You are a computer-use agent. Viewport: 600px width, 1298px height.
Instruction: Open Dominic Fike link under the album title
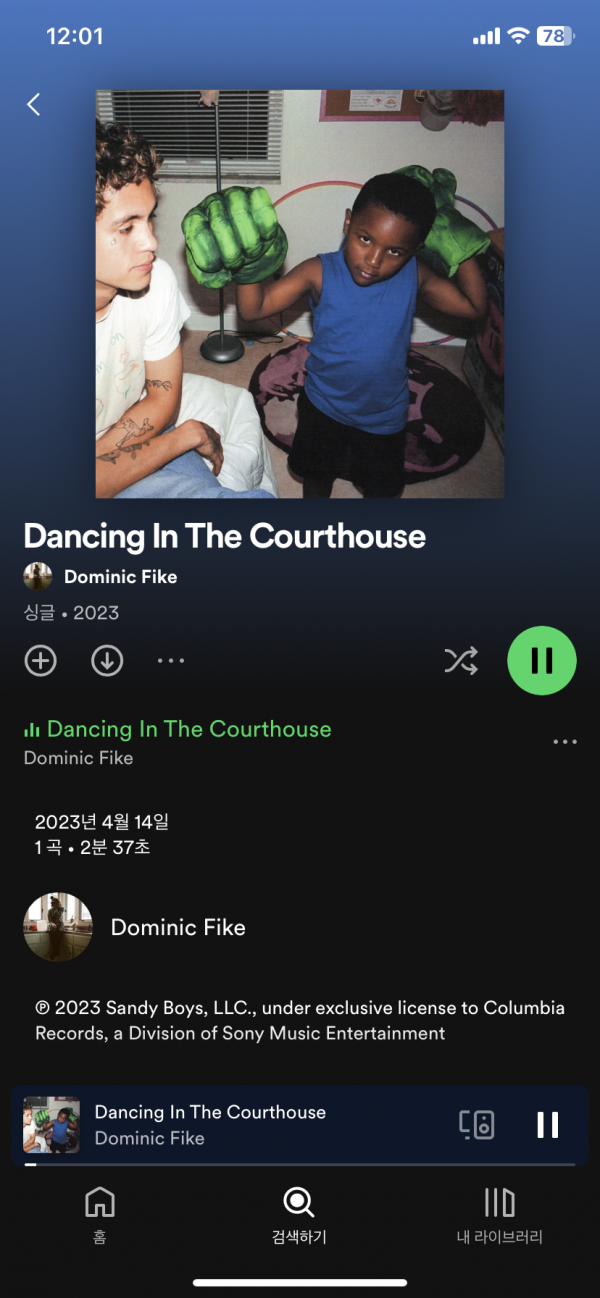tap(120, 577)
